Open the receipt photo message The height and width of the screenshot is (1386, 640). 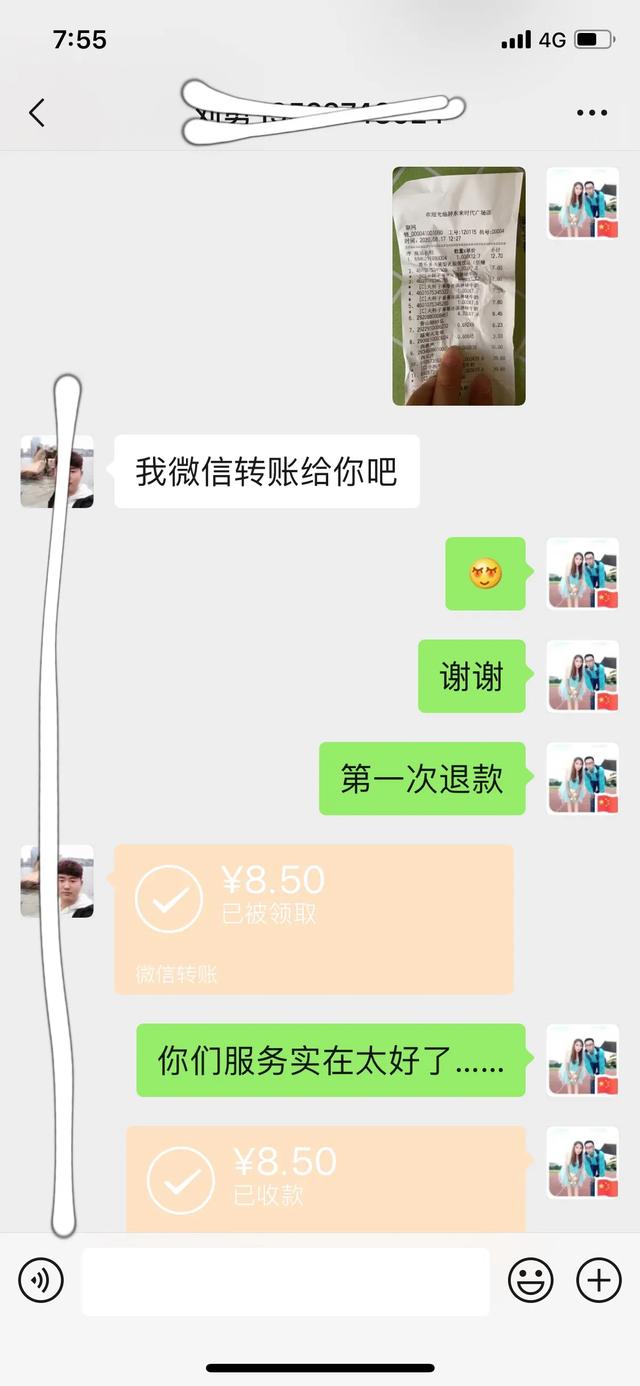click(x=458, y=286)
